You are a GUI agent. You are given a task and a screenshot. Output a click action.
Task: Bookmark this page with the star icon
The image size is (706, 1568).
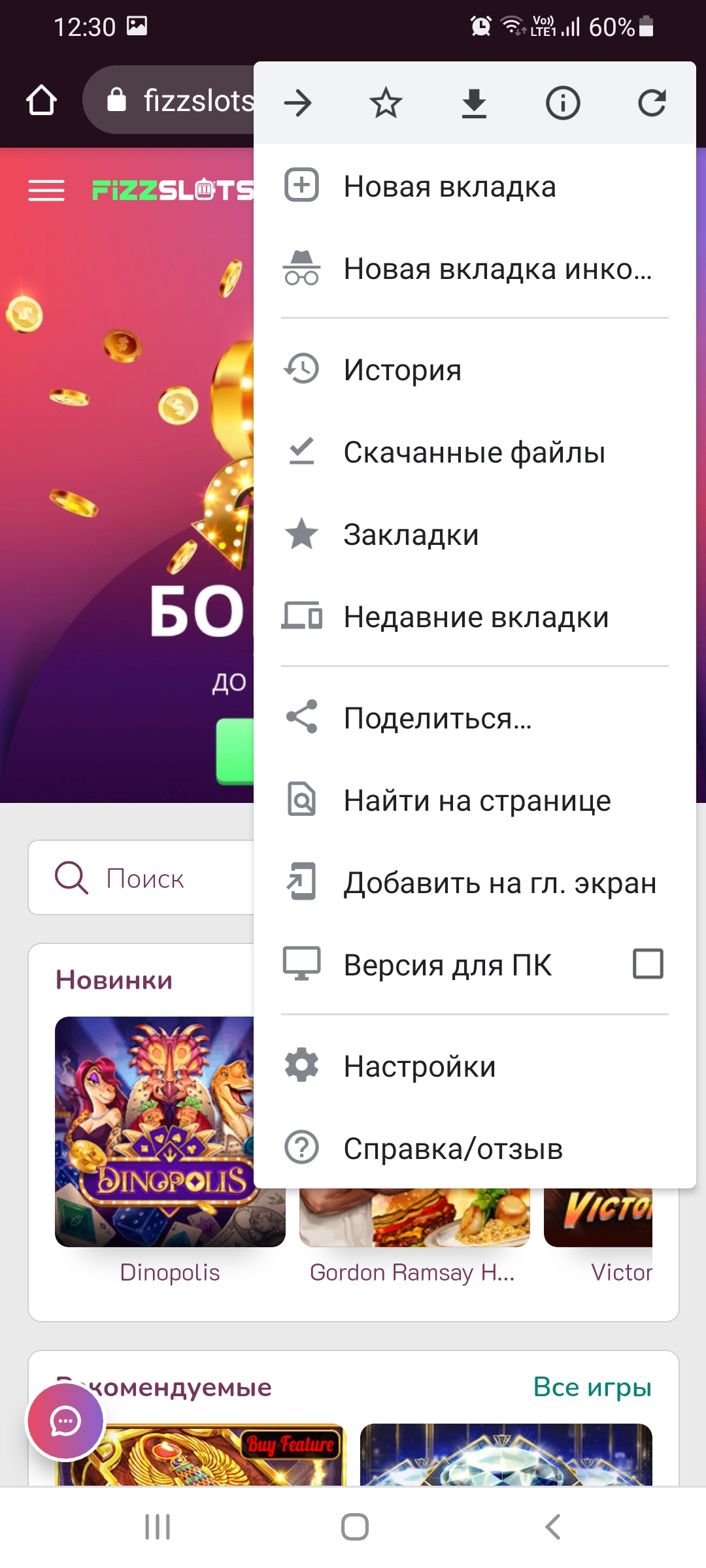pyautogui.click(x=386, y=103)
